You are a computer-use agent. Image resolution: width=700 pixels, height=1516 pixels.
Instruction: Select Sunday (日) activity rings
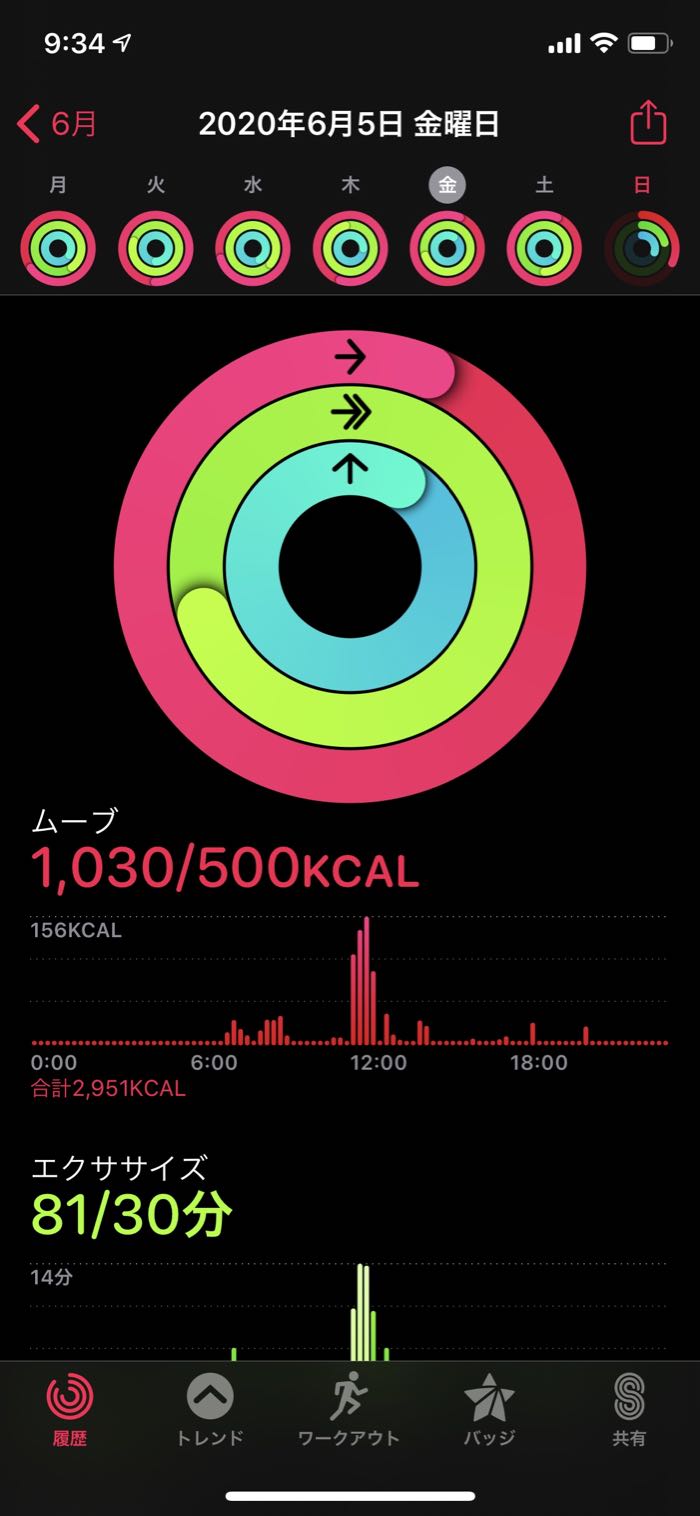pos(642,248)
